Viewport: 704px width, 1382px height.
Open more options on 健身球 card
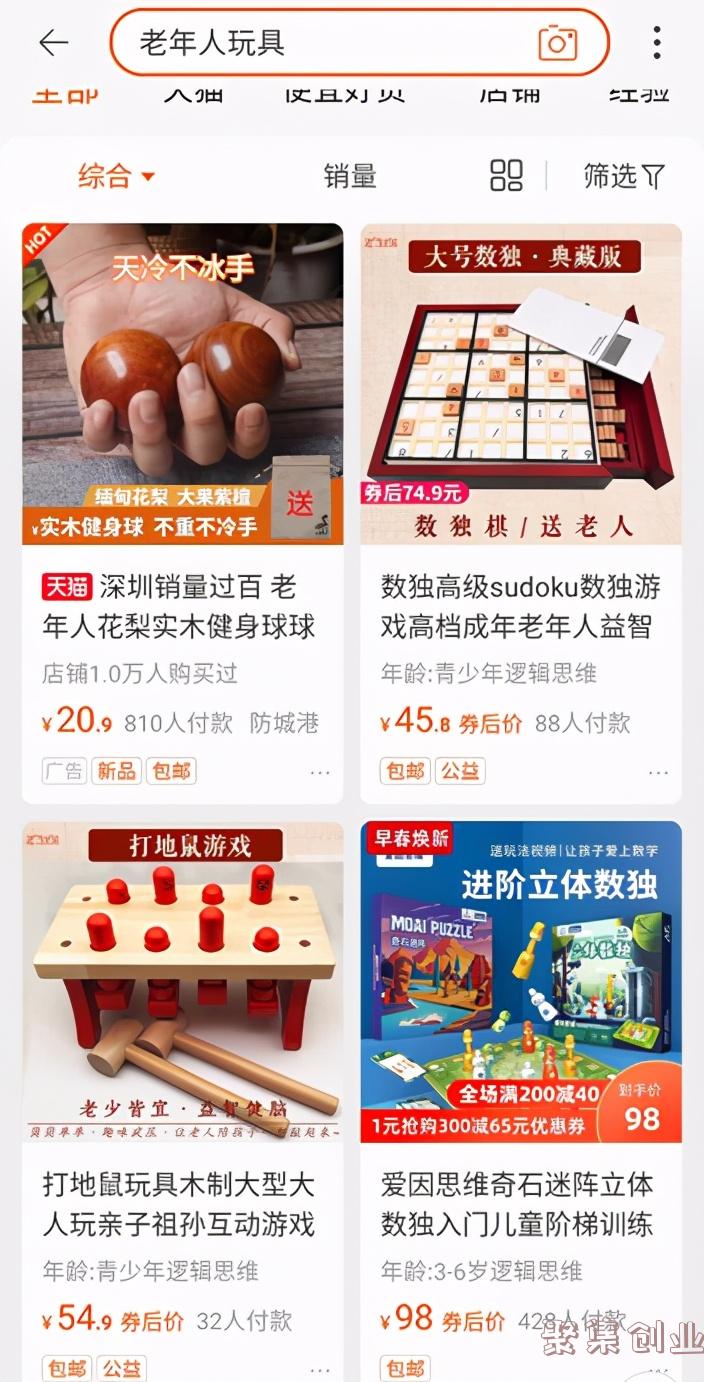pos(319,772)
